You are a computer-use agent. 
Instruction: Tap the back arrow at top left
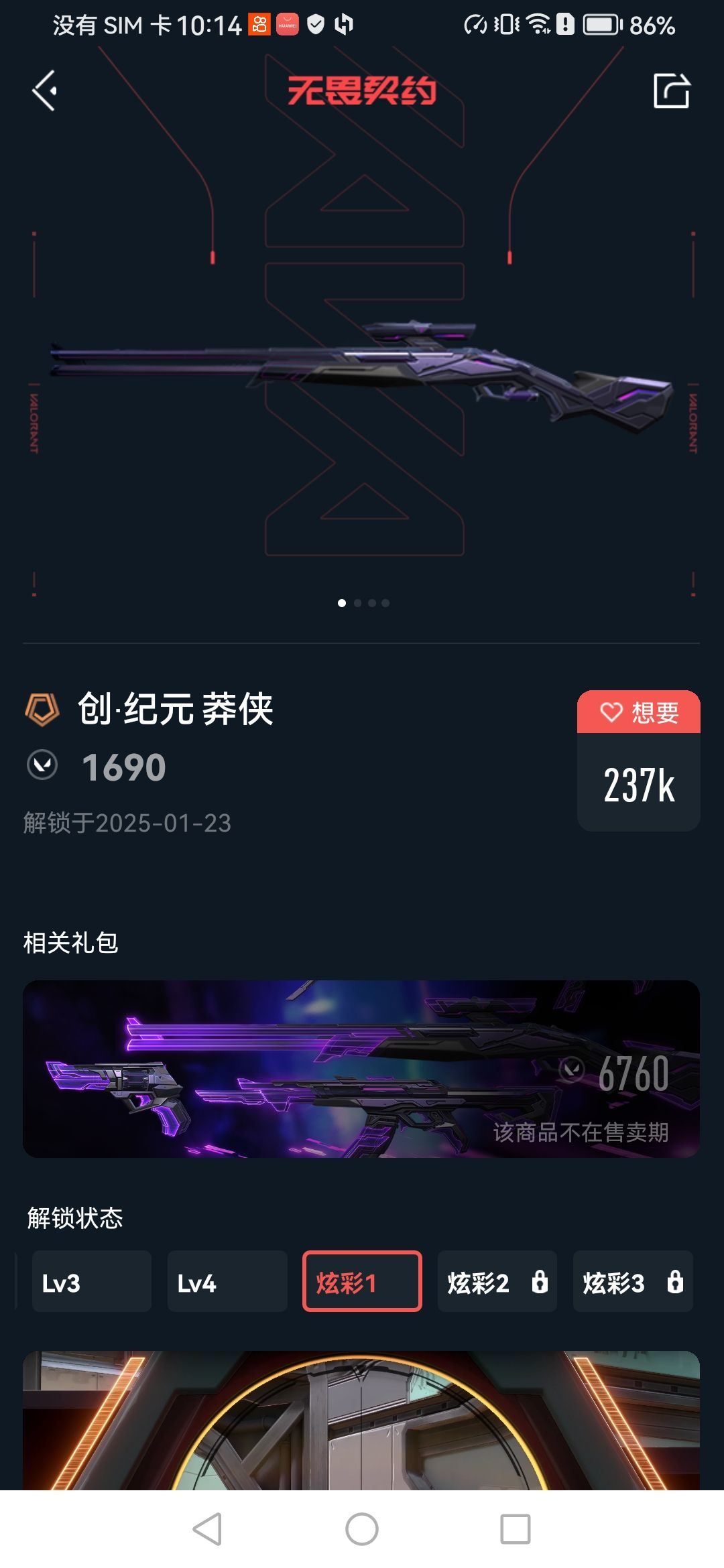44,90
